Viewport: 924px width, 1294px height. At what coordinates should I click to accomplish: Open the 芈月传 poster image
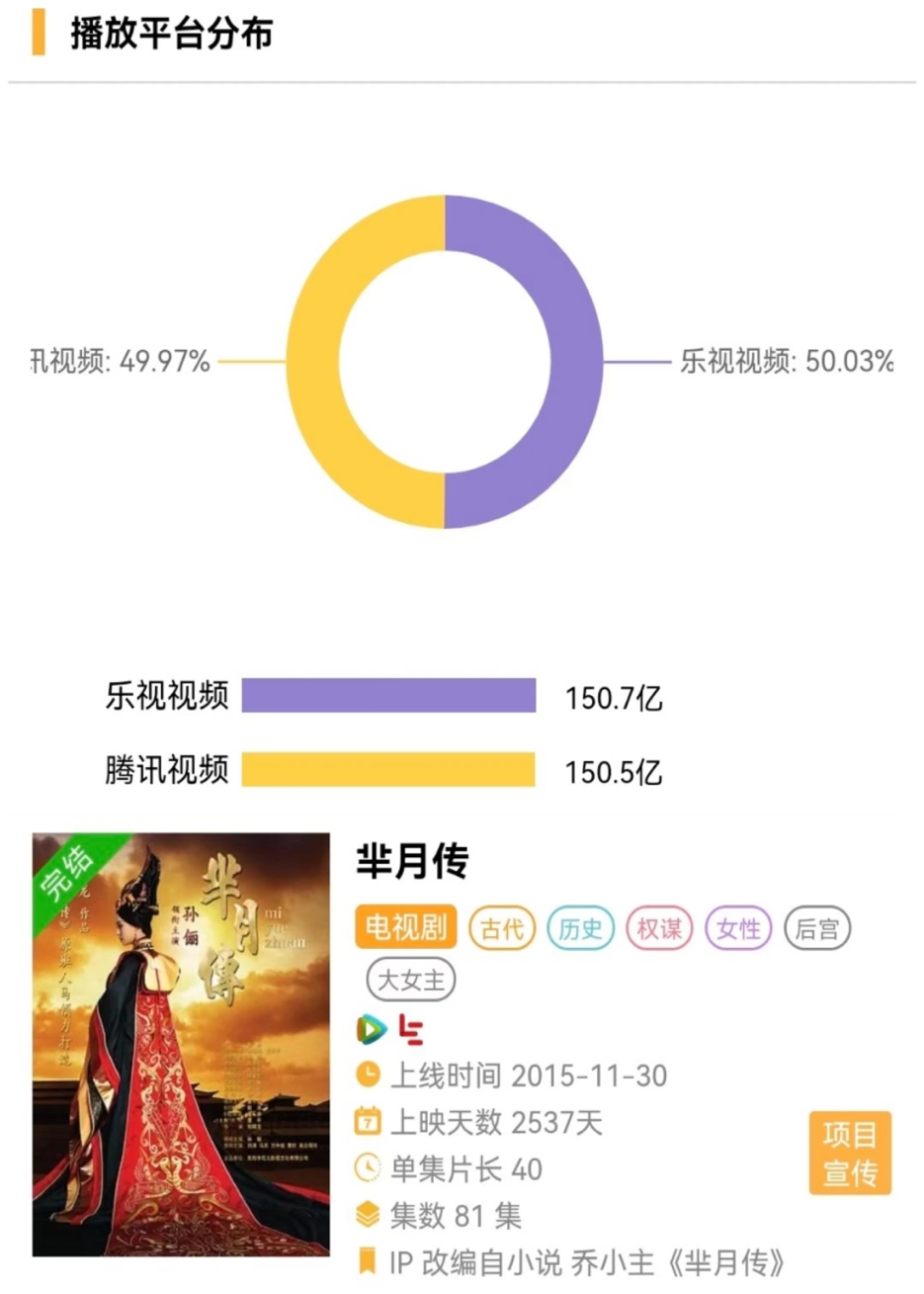(181, 1044)
